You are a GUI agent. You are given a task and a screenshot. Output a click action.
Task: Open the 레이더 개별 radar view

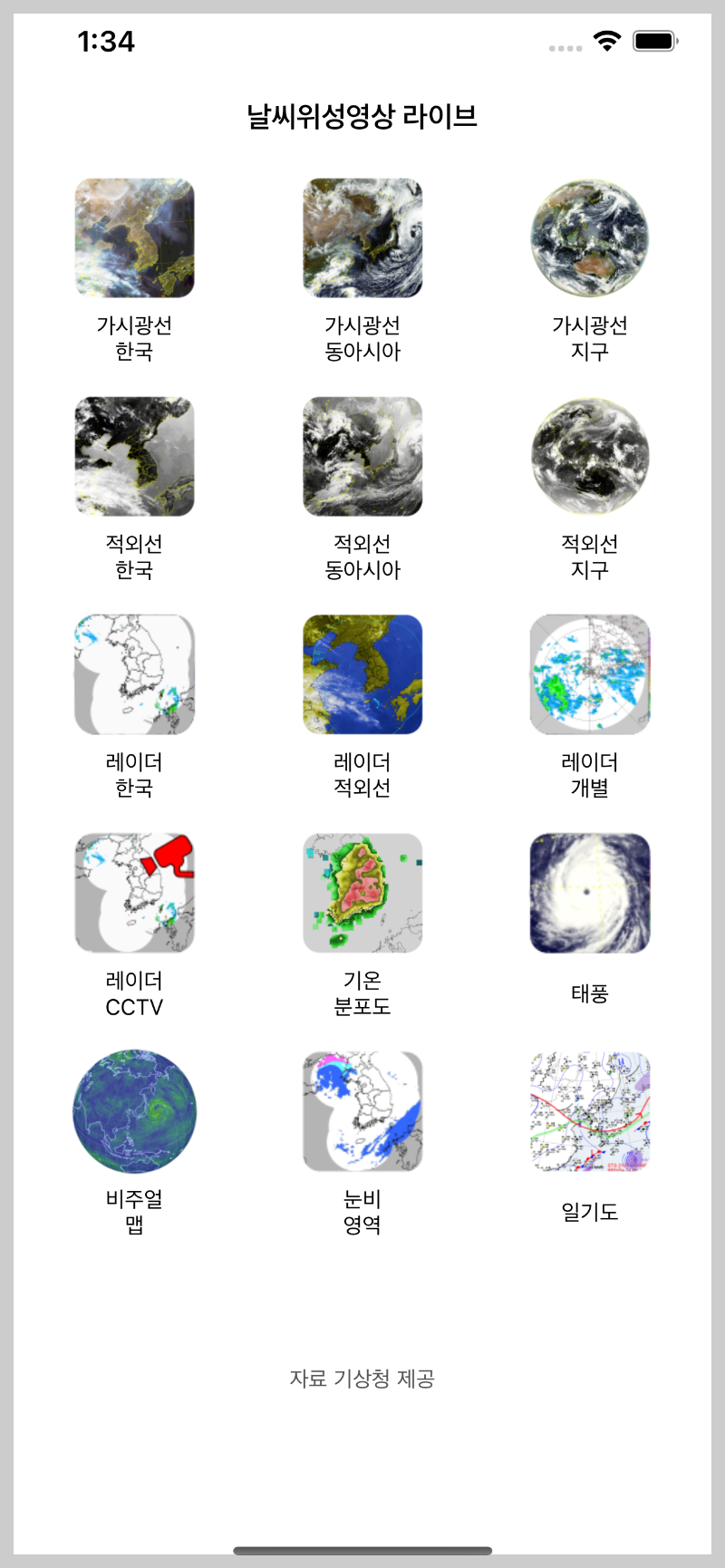590,674
